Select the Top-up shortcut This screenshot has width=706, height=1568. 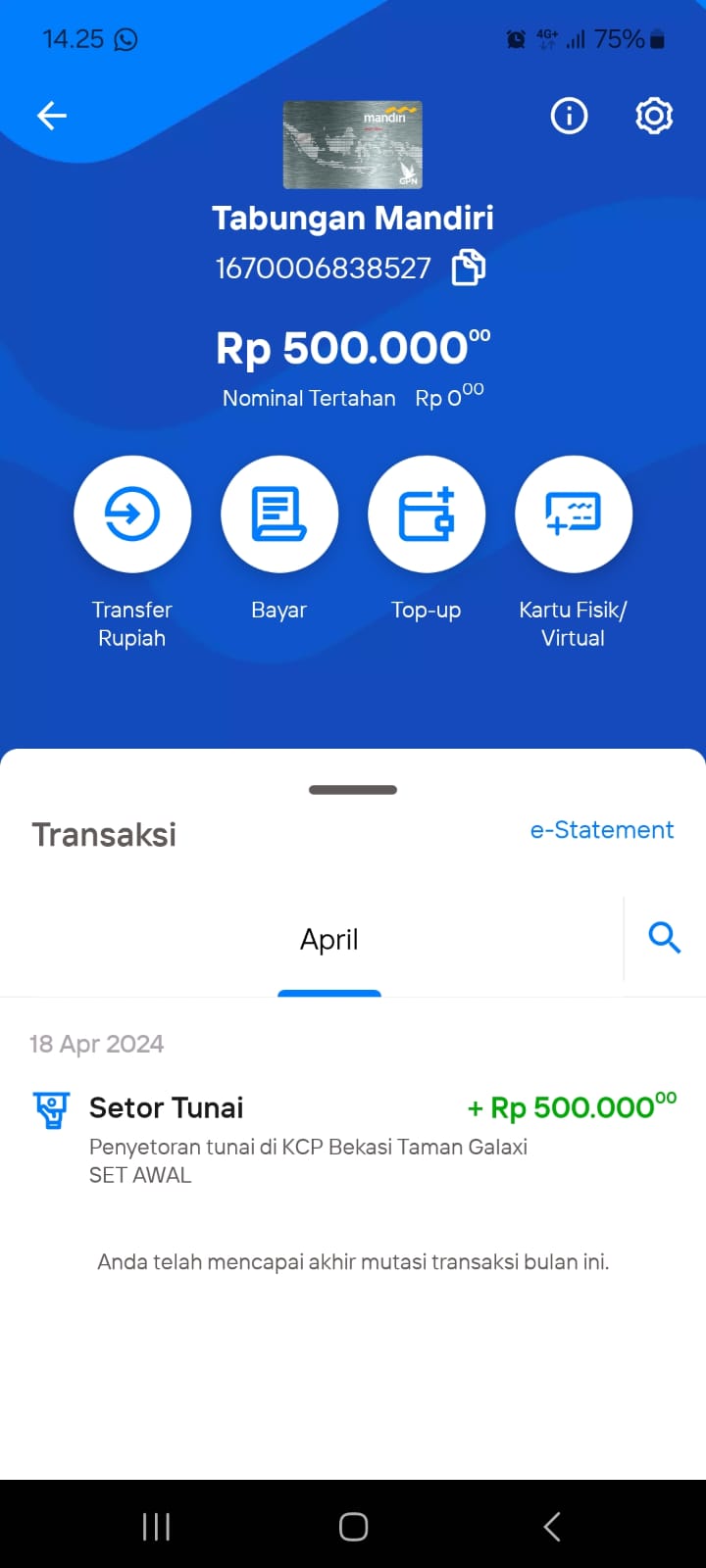[427, 514]
